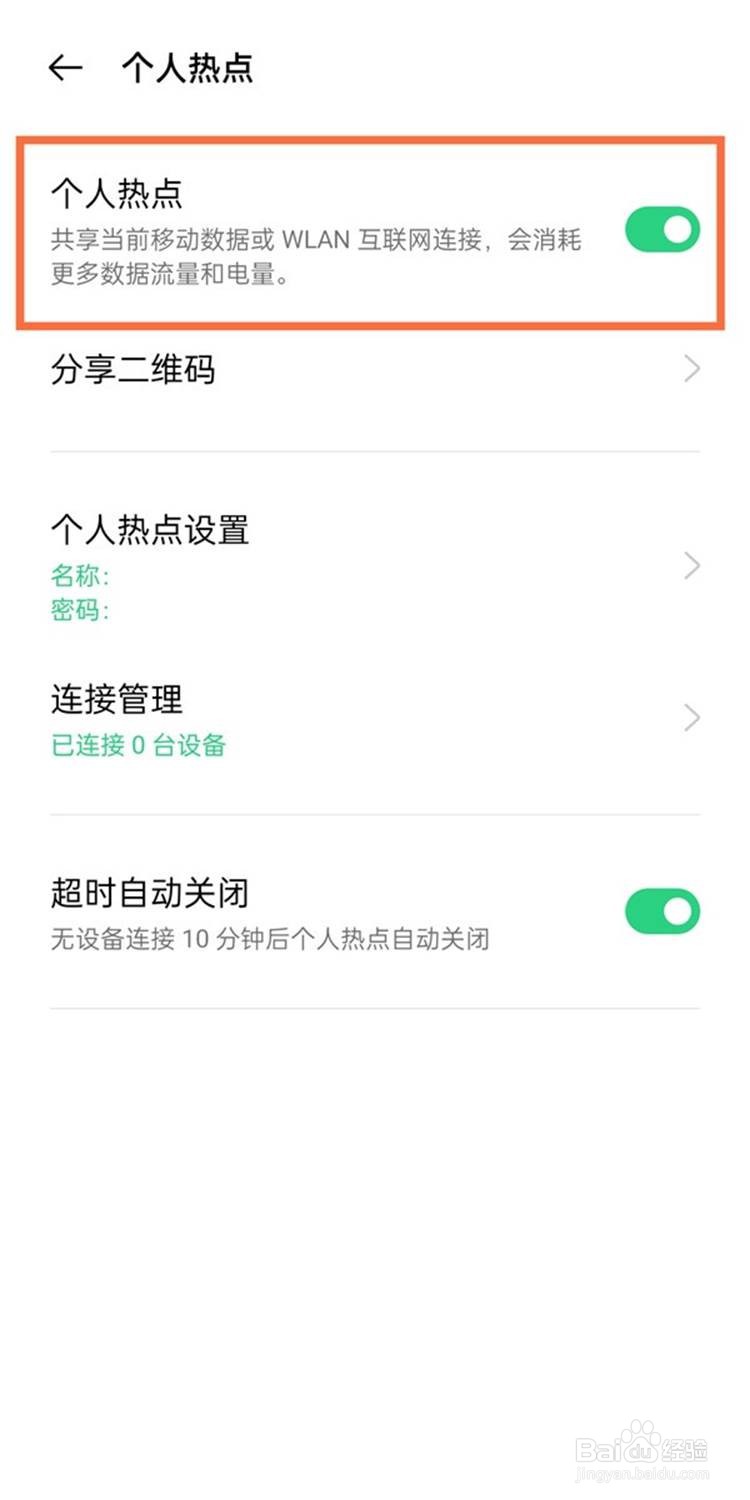Expand 连接管理 using the right chevron
The image size is (750, 1500).
(691, 716)
